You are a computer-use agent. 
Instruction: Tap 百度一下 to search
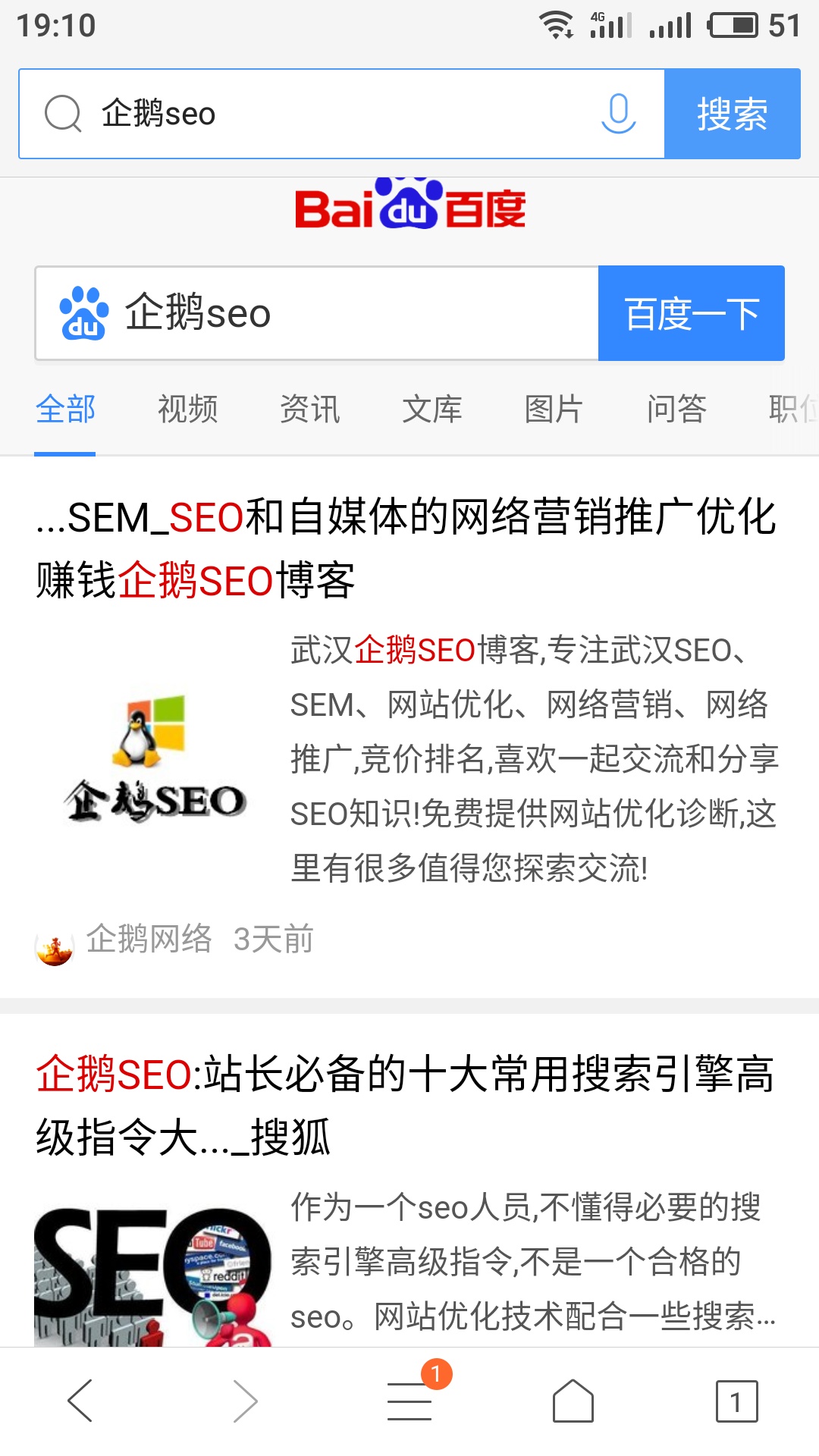[691, 313]
